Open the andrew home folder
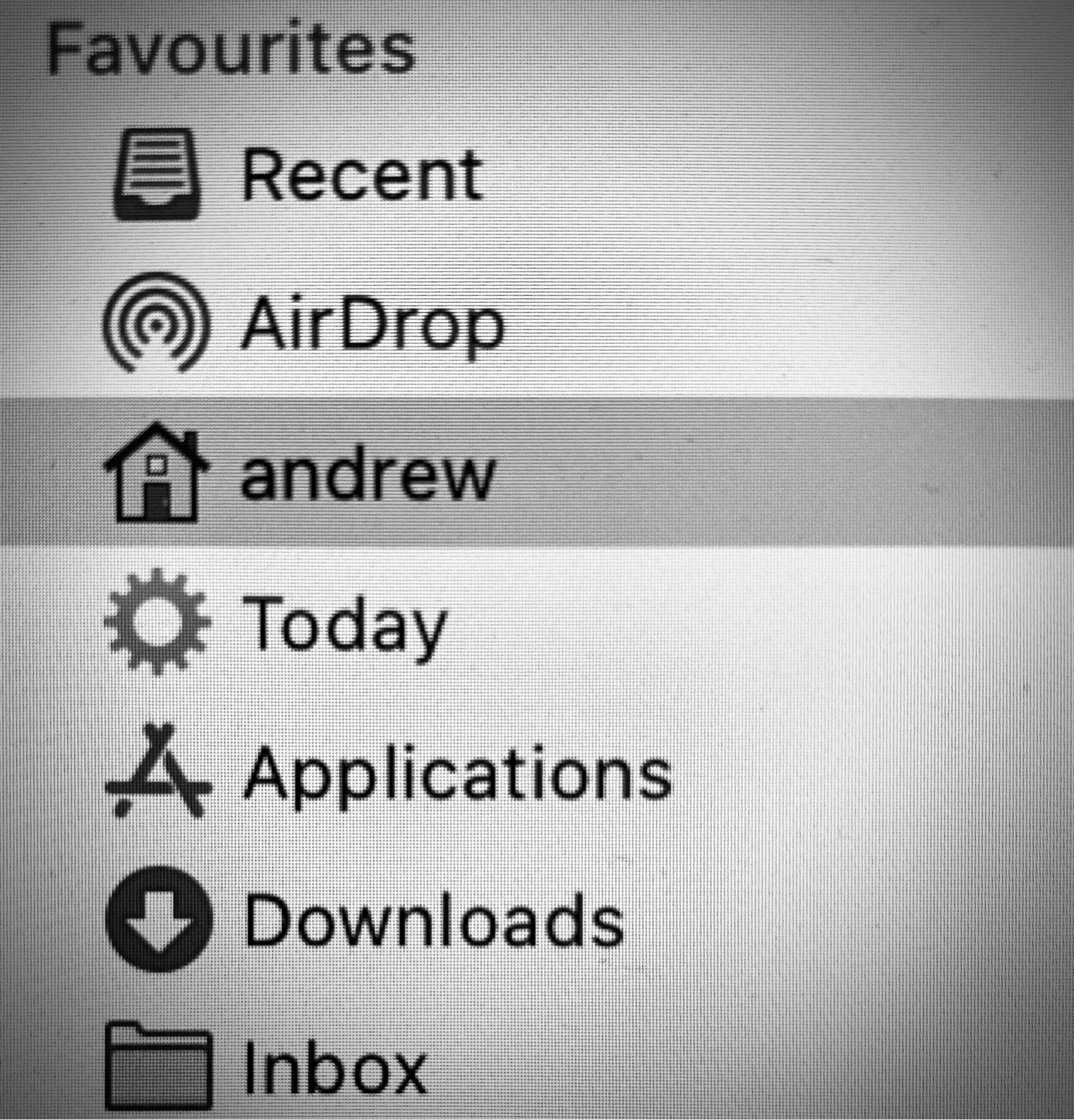Image resolution: width=1074 pixels, height=1120 pixels. coord(366,474)
